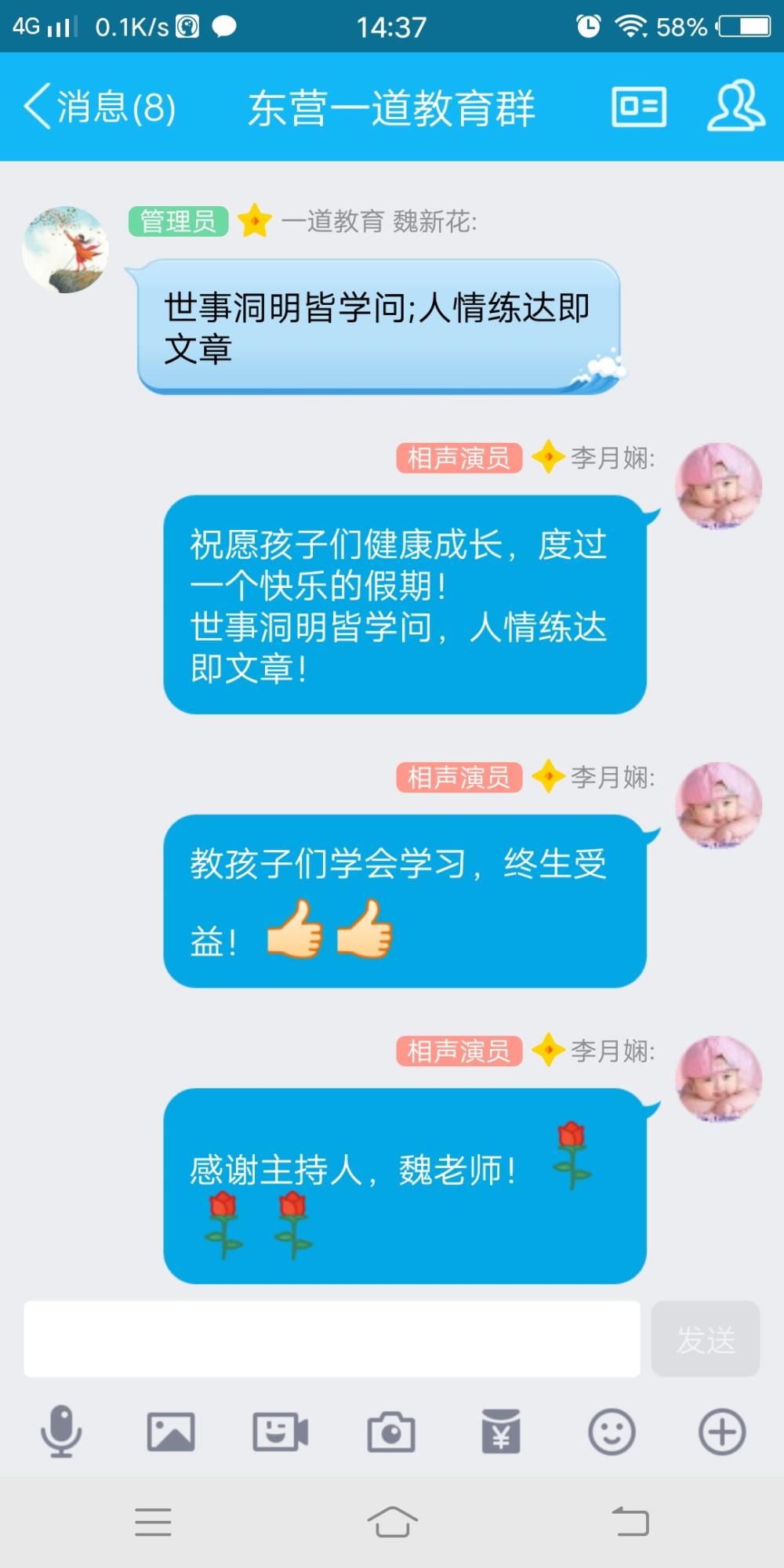Screen dimensions: 784x1568
Task: Open the group members icon
Action: tap(736, 106)
